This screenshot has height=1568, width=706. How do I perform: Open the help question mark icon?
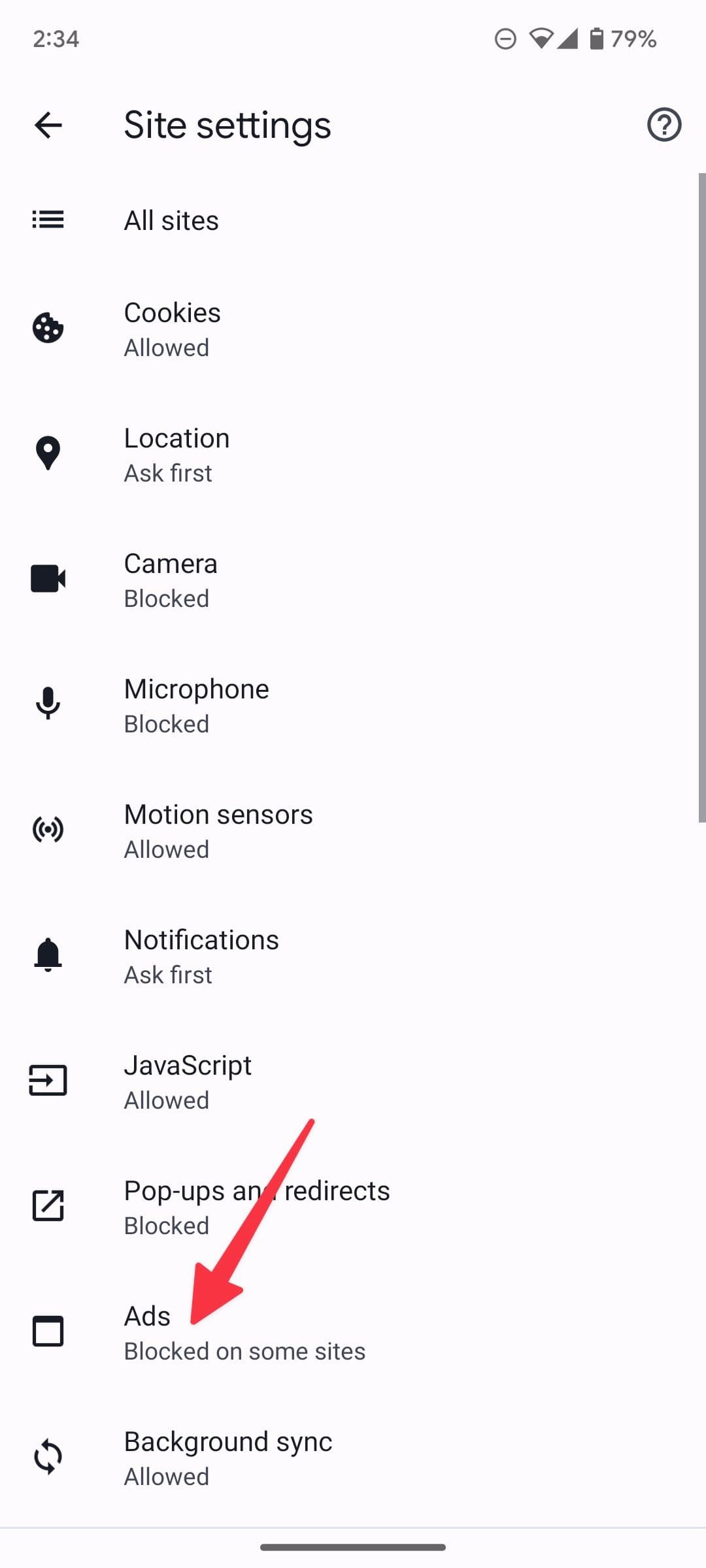click(x=664, y=125)
